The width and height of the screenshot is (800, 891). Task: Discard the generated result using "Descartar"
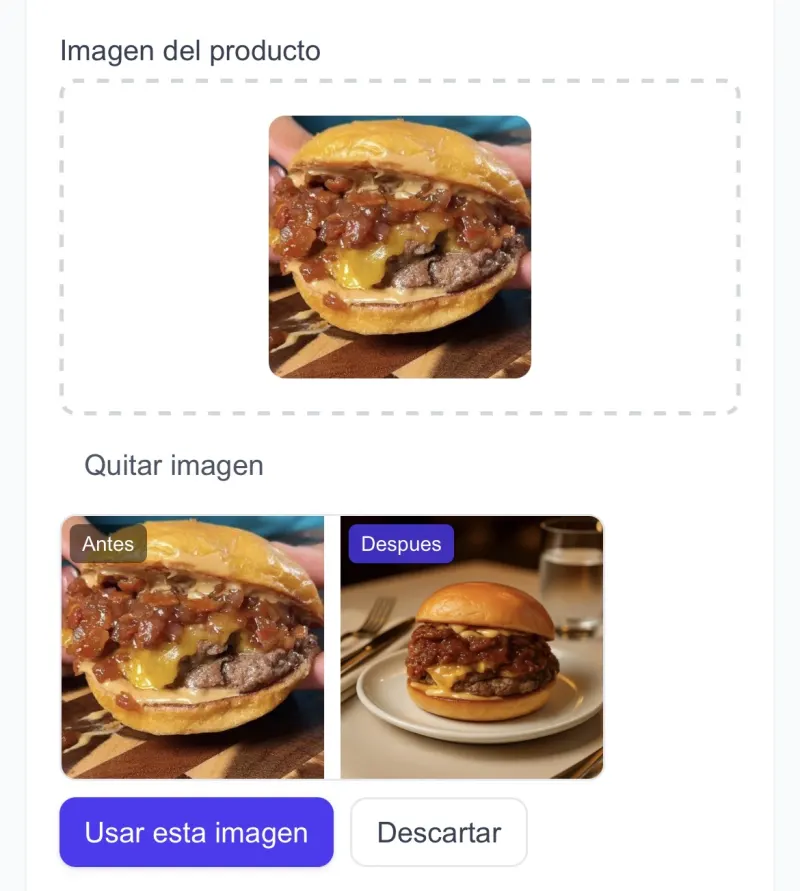click(438, 832)
